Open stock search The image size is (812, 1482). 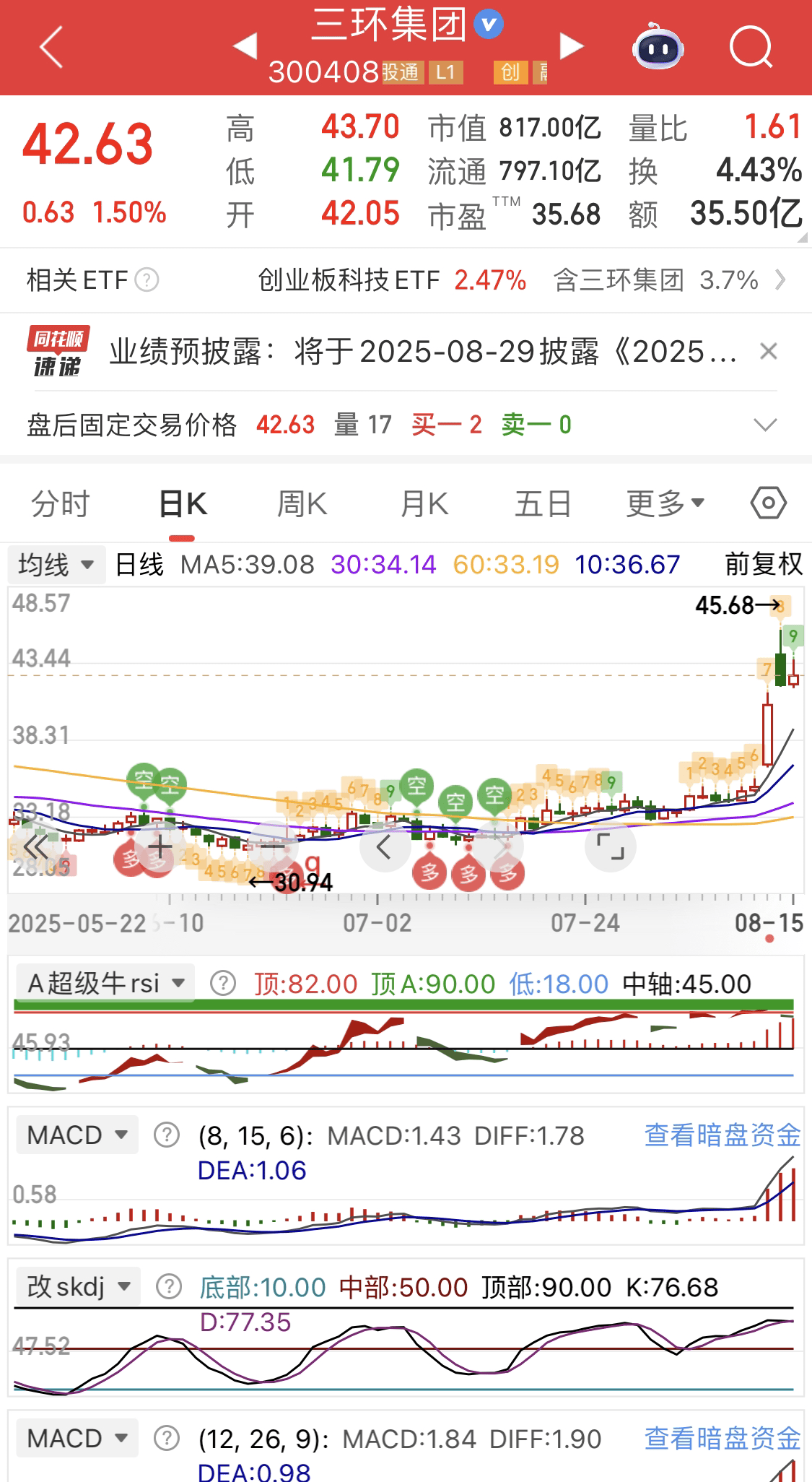[x=751, y=47]
